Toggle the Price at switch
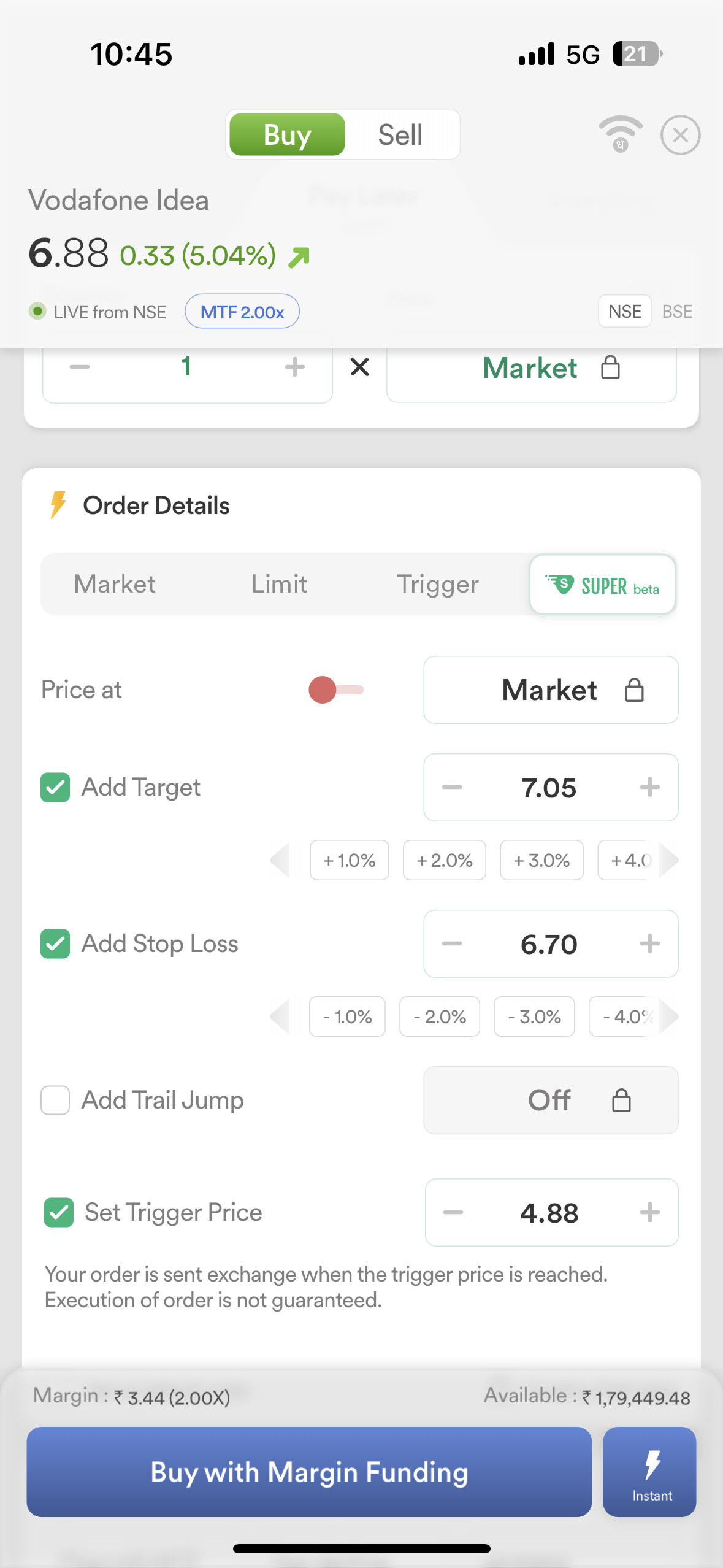Image resolution: width=723 pixels, height=1568 pixels. click(x=336, y=690)
